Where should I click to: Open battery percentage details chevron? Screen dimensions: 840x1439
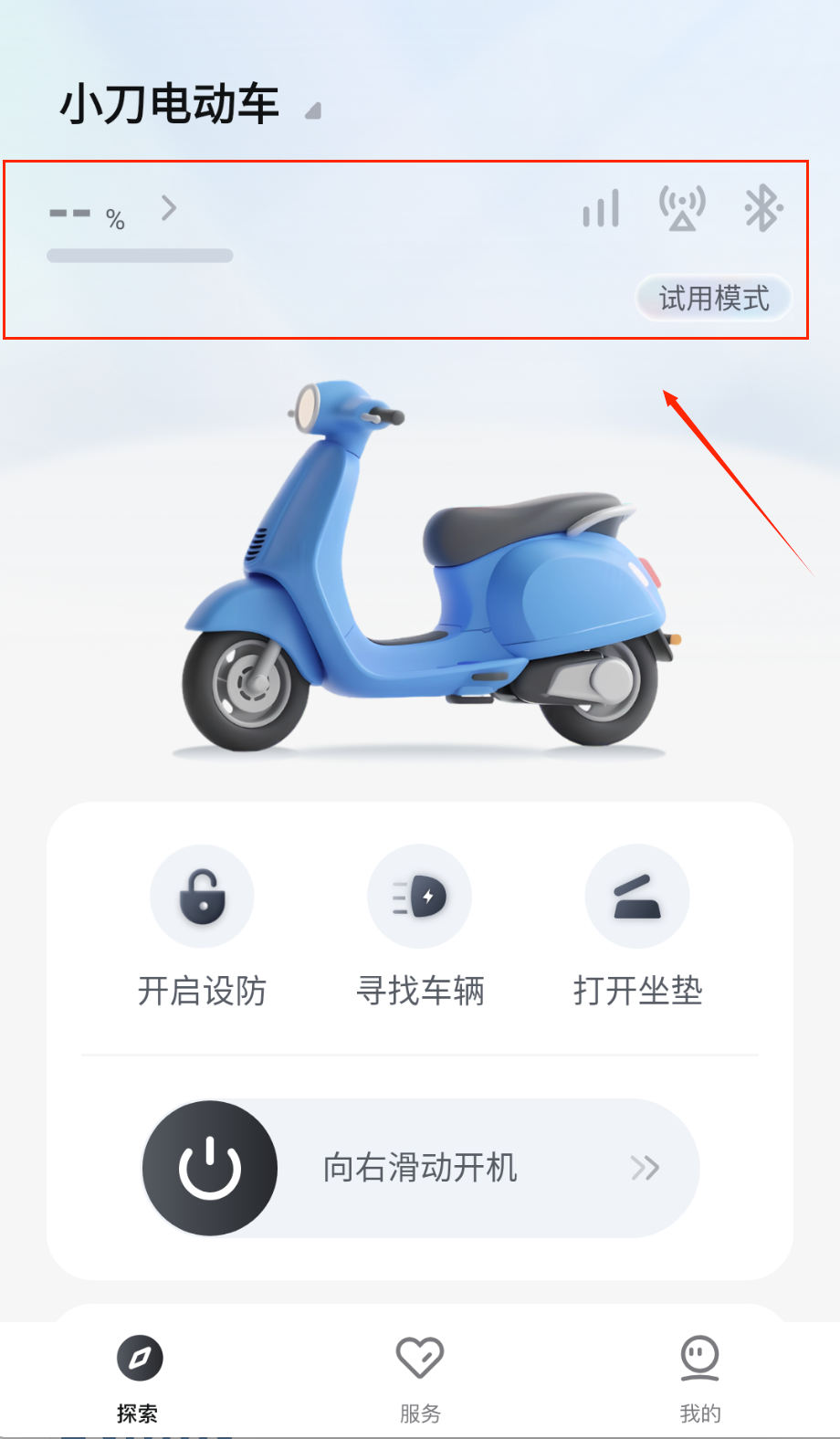point(169,208)
